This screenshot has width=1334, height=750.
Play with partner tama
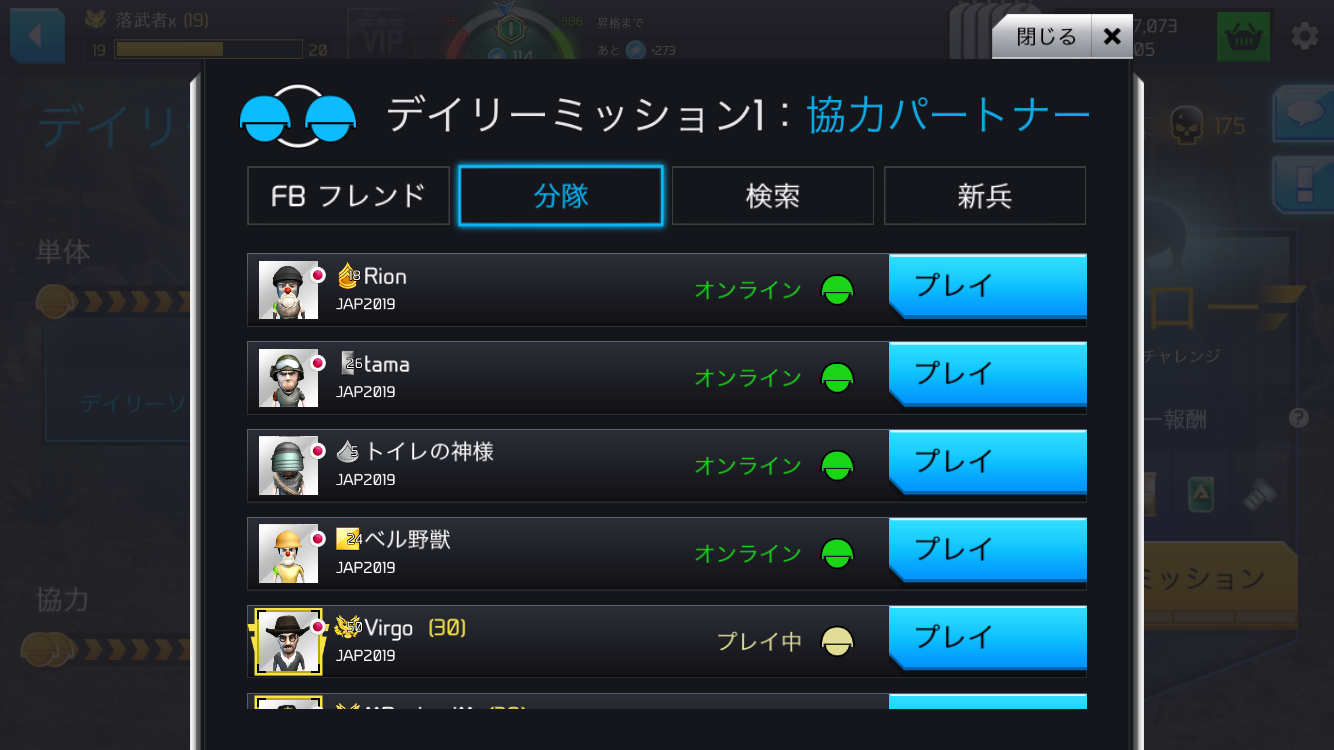click(x=987, y=375)
